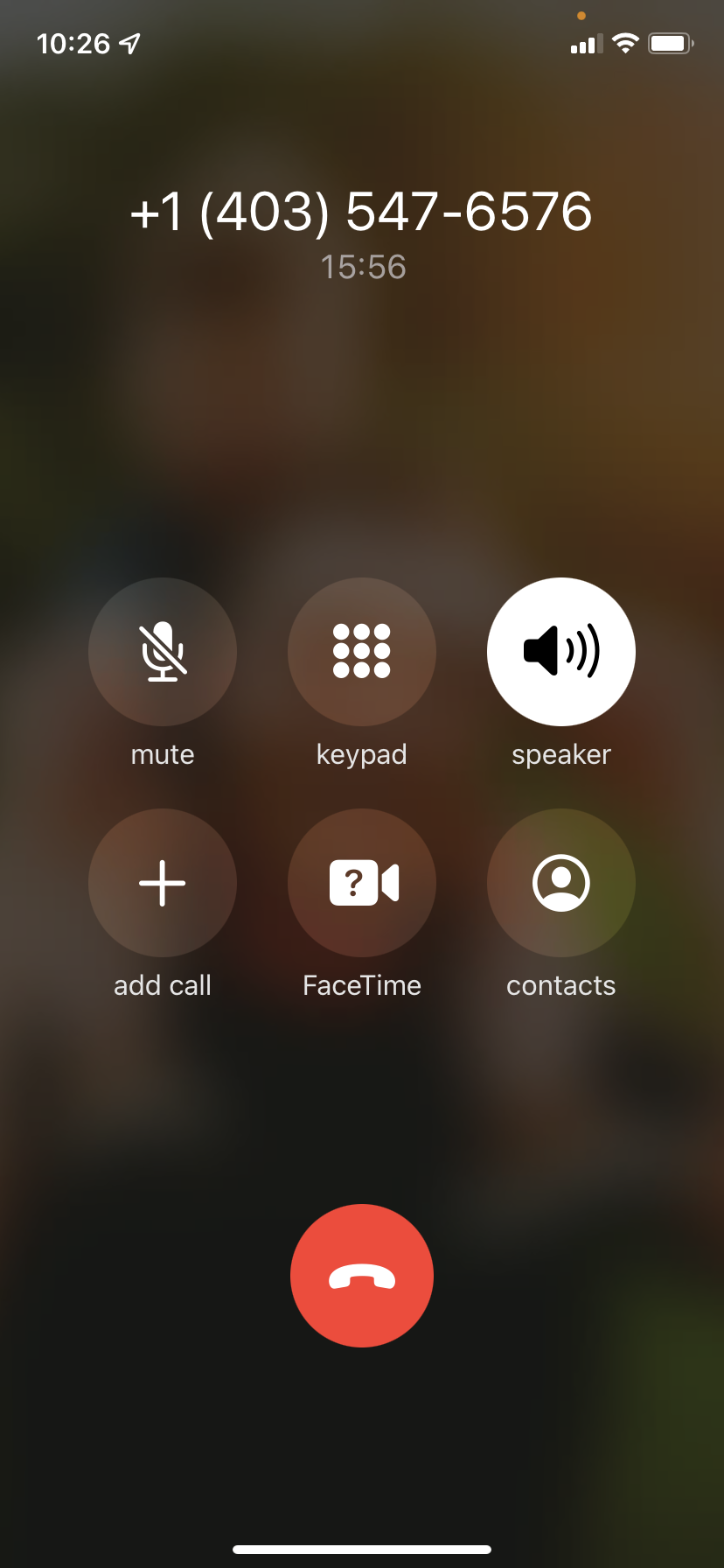End the call with the red button

362,1276
